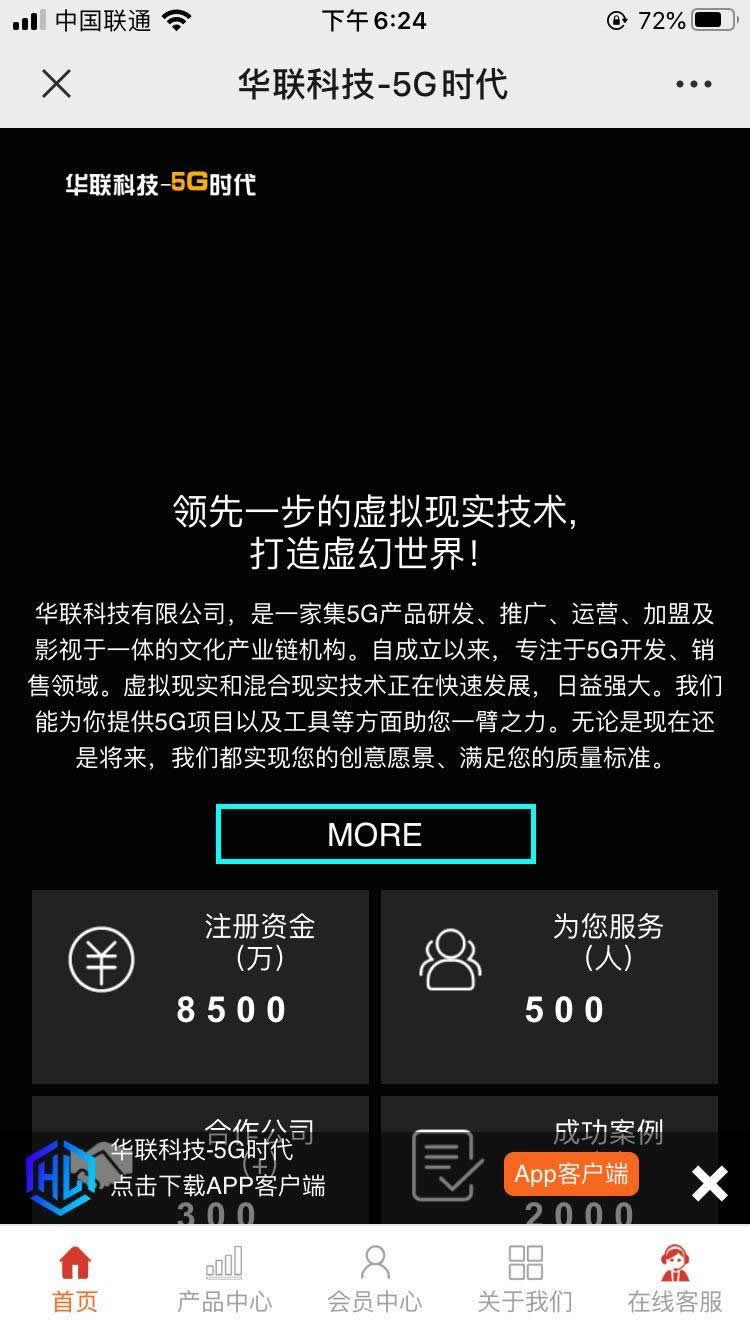Close the webpage with the X icon
Screen dimensions: 750x1334
pyautogui.click(x=57, y=84)
